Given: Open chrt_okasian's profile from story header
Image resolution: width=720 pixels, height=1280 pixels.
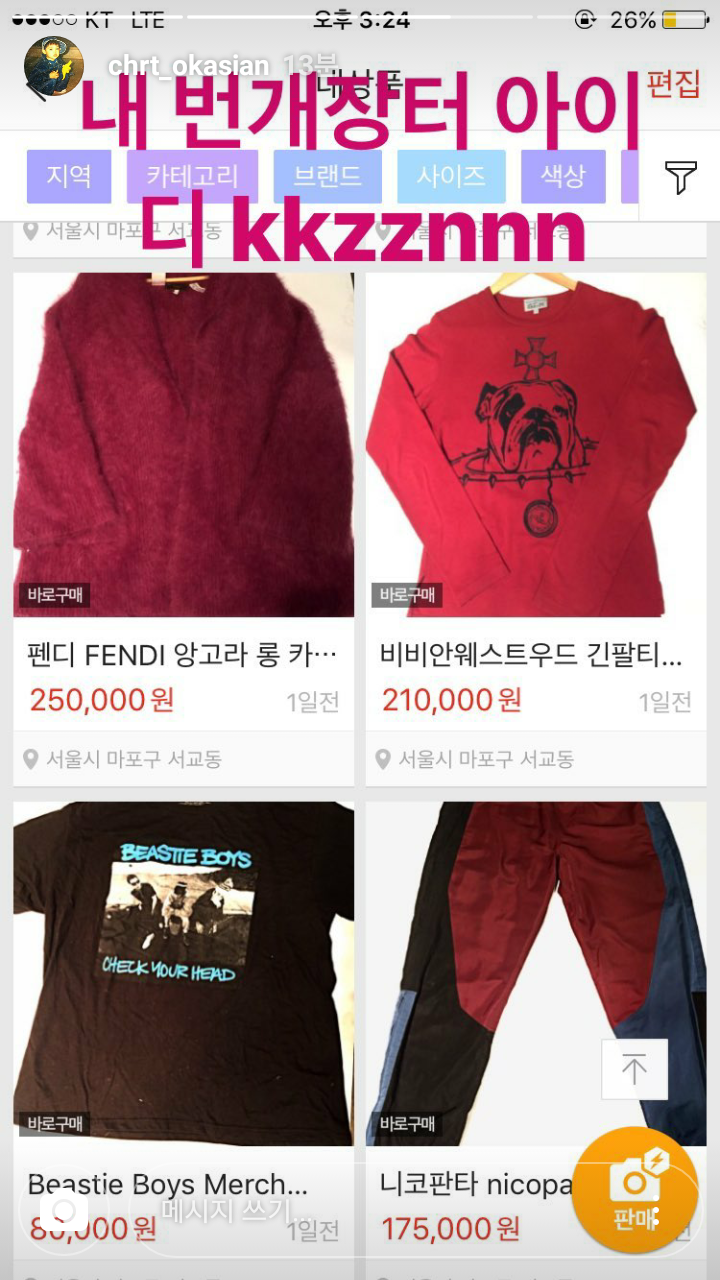Looking at the screenshot, I should tap(188, 66).
